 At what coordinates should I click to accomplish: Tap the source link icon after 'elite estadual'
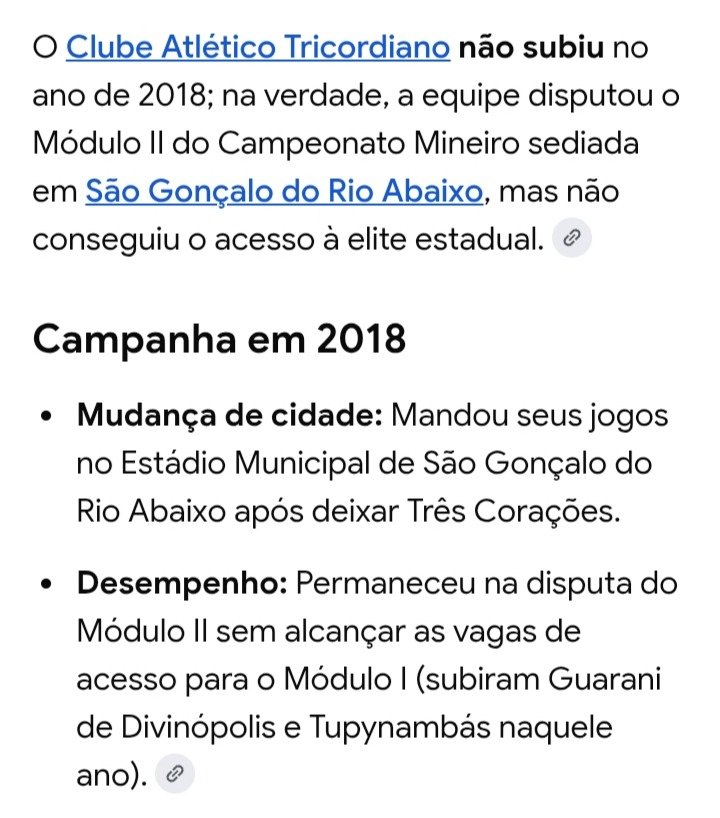click(572, 238)
